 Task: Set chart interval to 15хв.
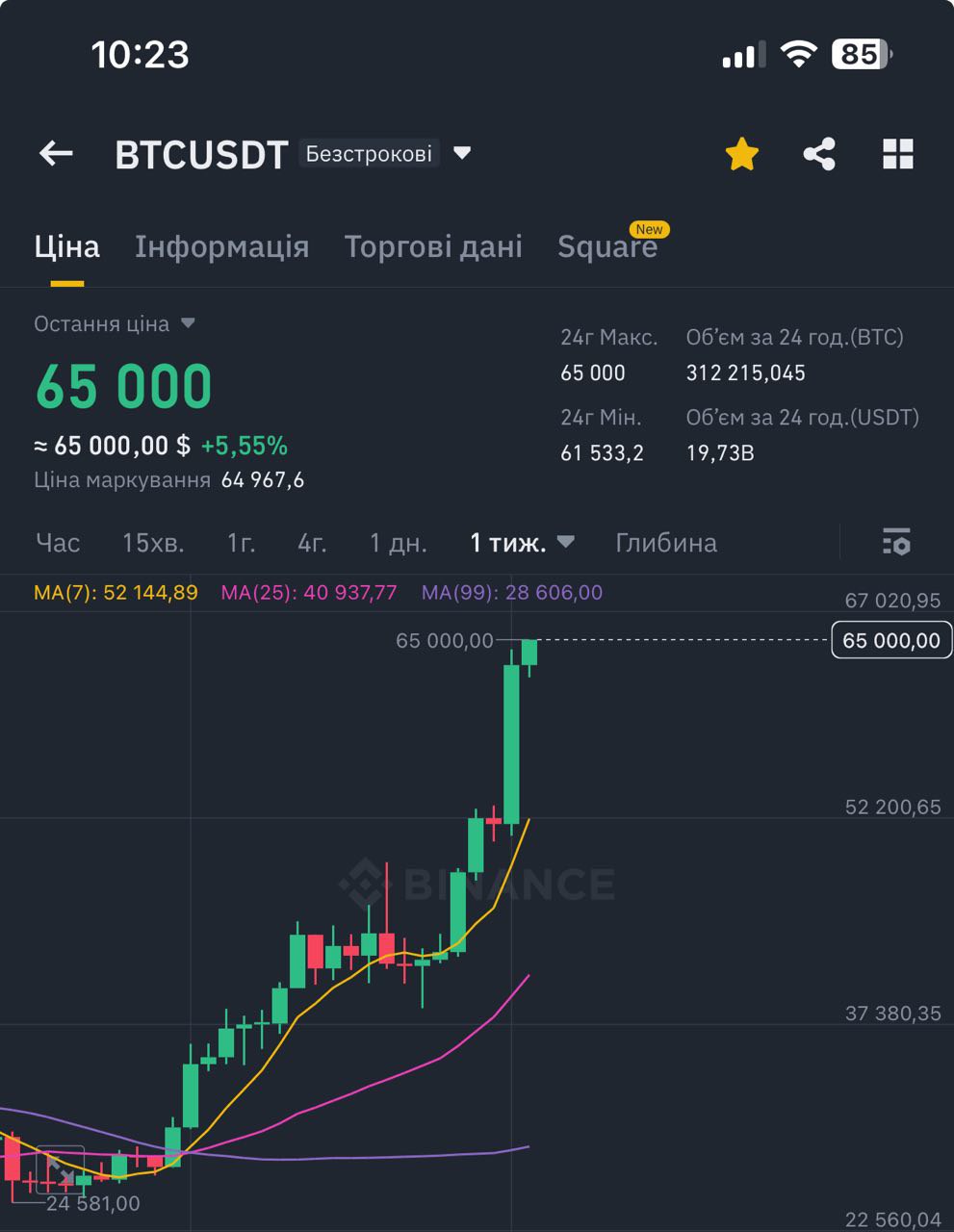(x=153, y=543)
